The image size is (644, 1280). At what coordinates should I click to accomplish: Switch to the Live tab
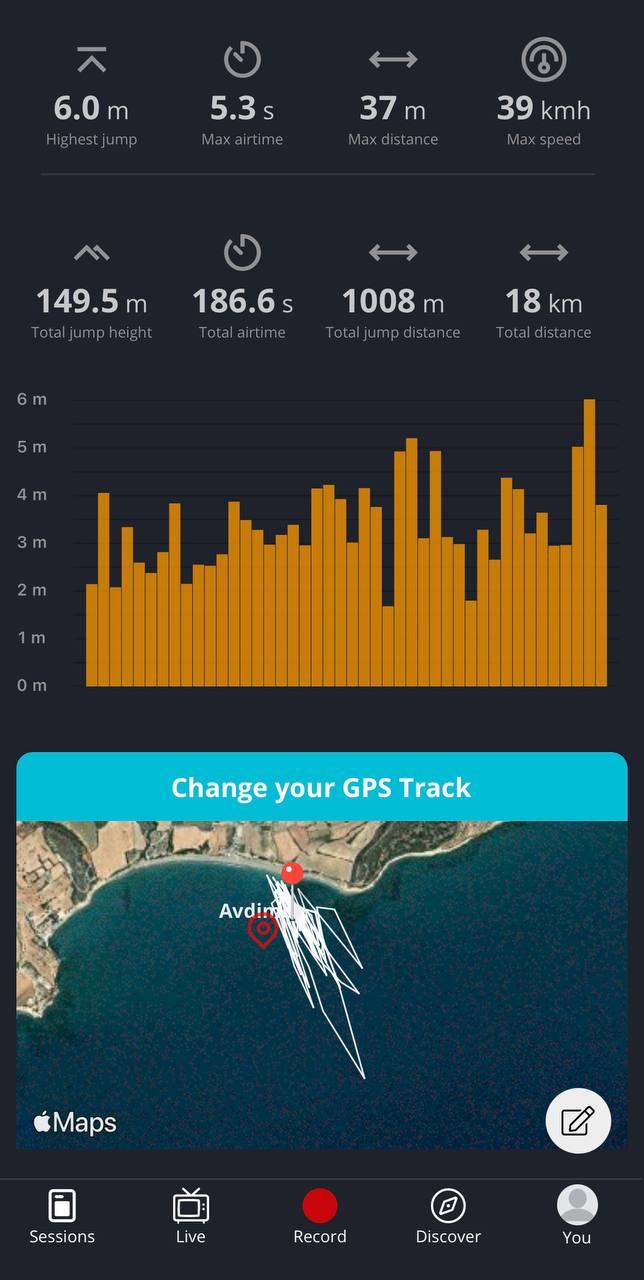tap(190, 1216)
